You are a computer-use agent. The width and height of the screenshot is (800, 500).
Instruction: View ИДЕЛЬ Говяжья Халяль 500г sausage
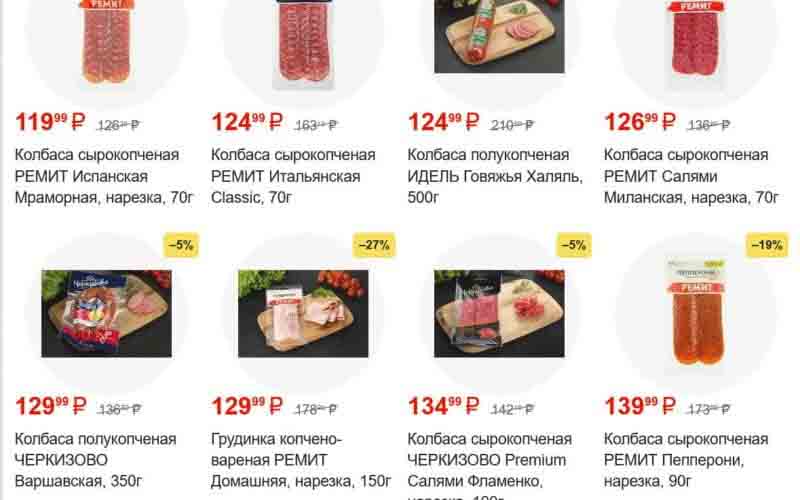pos(488,175)
